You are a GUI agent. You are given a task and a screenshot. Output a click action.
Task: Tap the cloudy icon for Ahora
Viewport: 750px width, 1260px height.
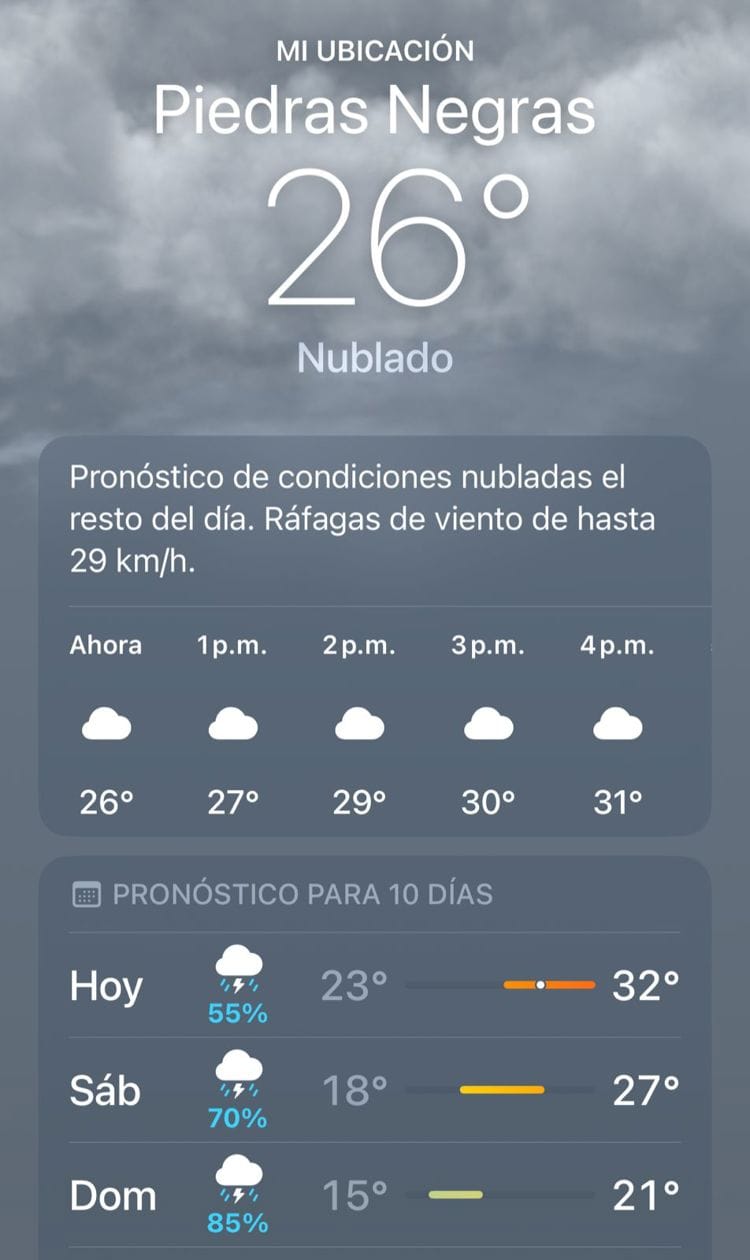pyautogui.click(x=105, y=723)
